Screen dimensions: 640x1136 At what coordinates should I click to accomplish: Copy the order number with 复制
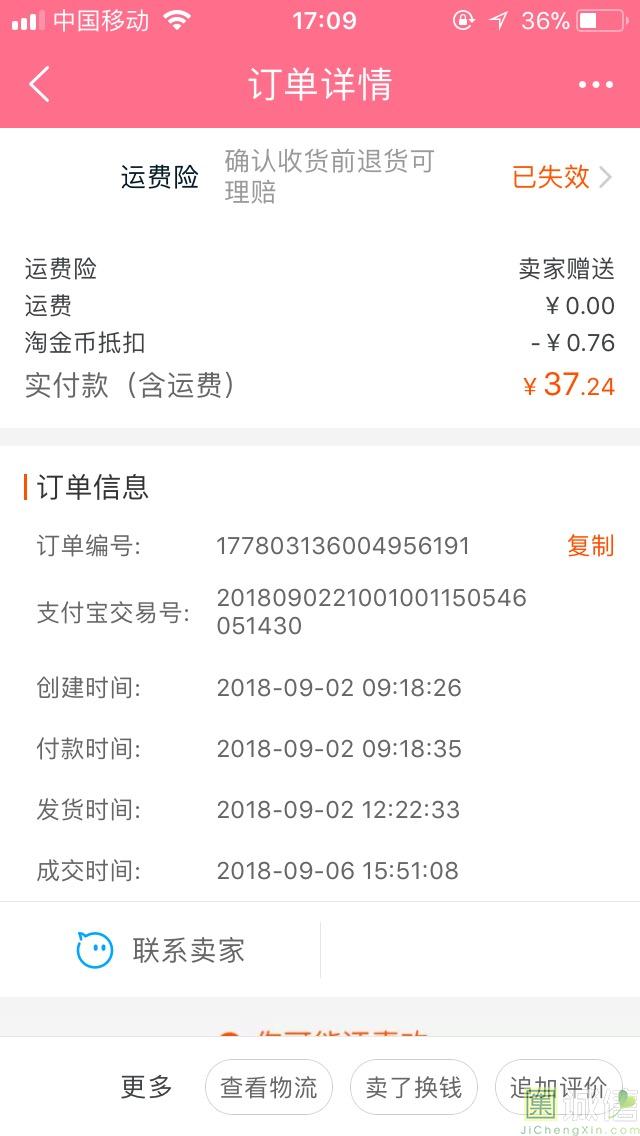[590, 546]
